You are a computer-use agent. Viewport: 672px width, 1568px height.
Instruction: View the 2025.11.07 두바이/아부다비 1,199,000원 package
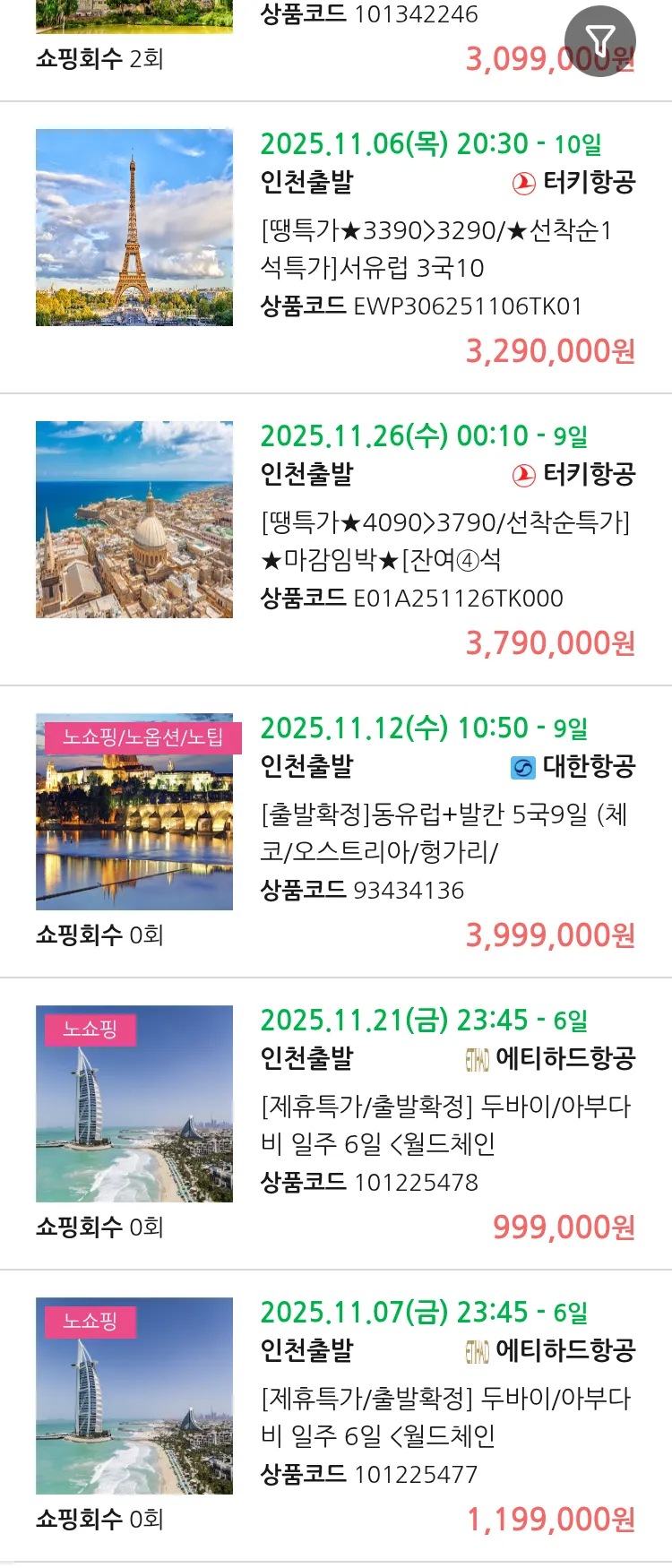(x=444, y=1417)
